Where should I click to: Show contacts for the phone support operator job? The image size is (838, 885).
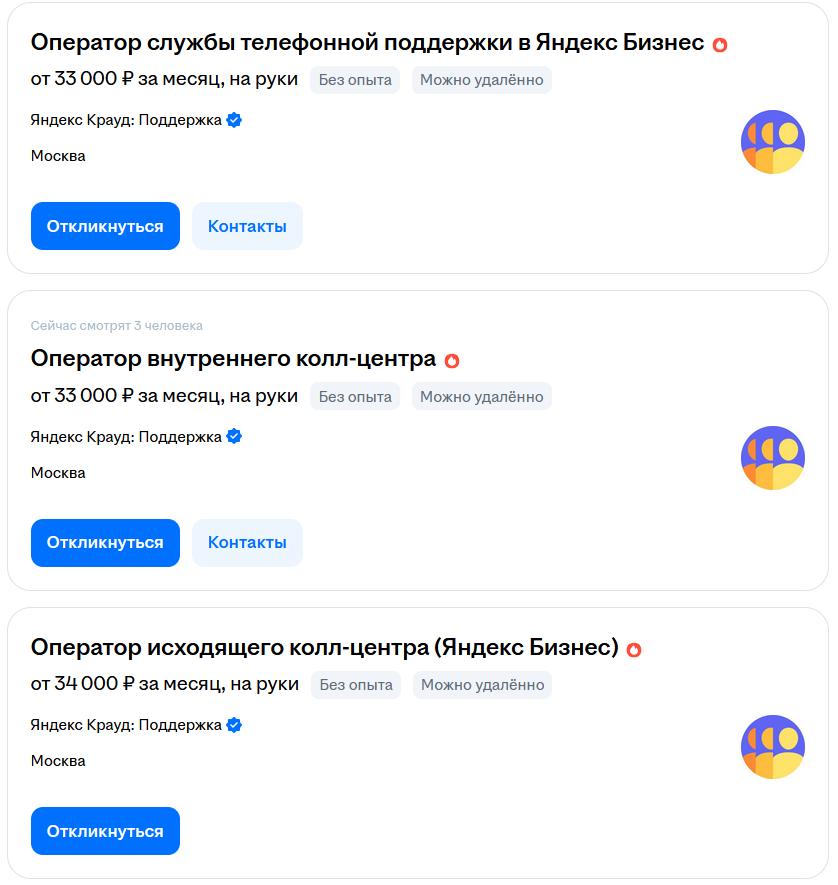coord(247,226)
